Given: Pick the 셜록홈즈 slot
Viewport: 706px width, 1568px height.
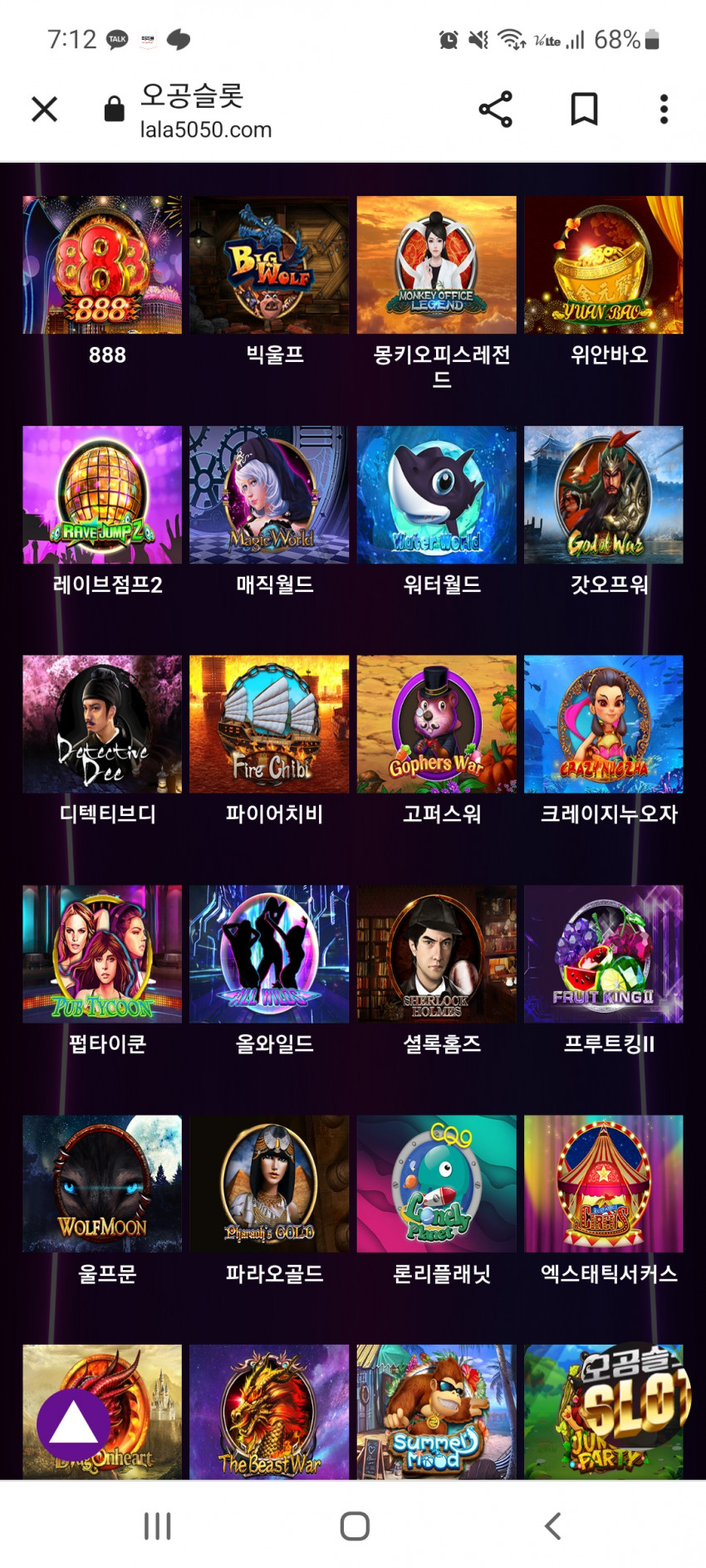Looking at the screenshot, I should tap(436, 954).
